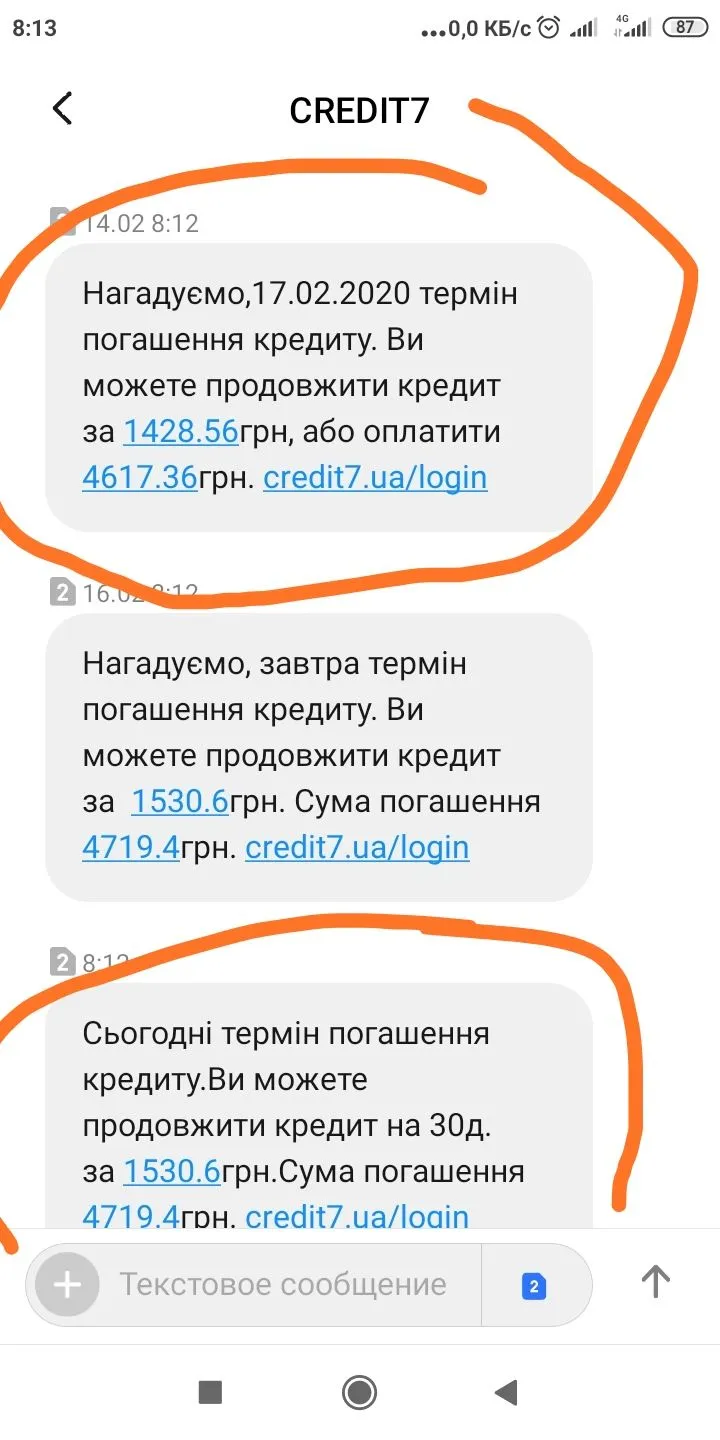720x1440 pixels.
Task: Tap 1530.6 link in 'Сьогодні термін' message
Action: [171, 1171]
